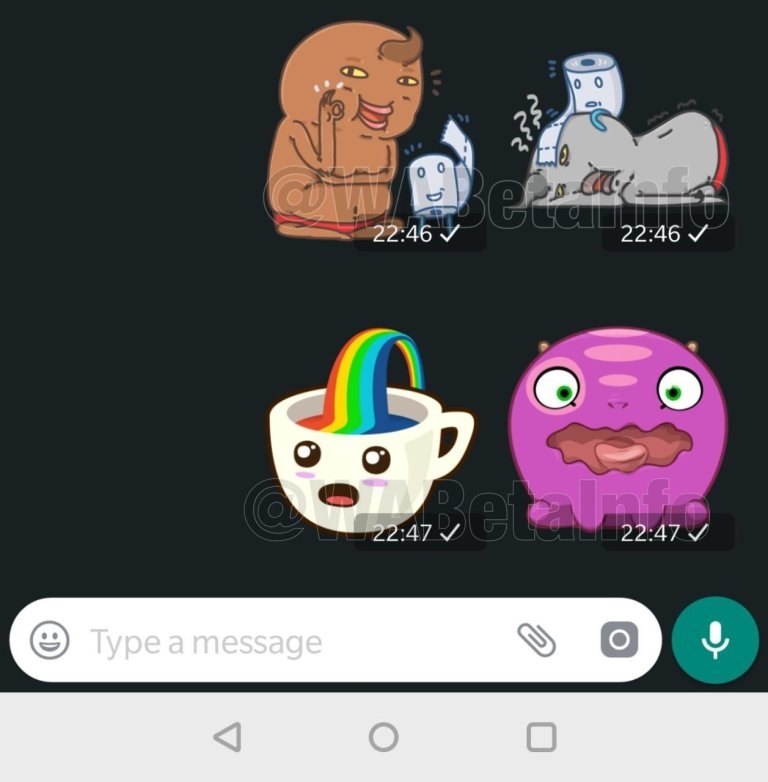768x782 pixels.
Task: Tap the Type a message field
Action: [290, 641]
